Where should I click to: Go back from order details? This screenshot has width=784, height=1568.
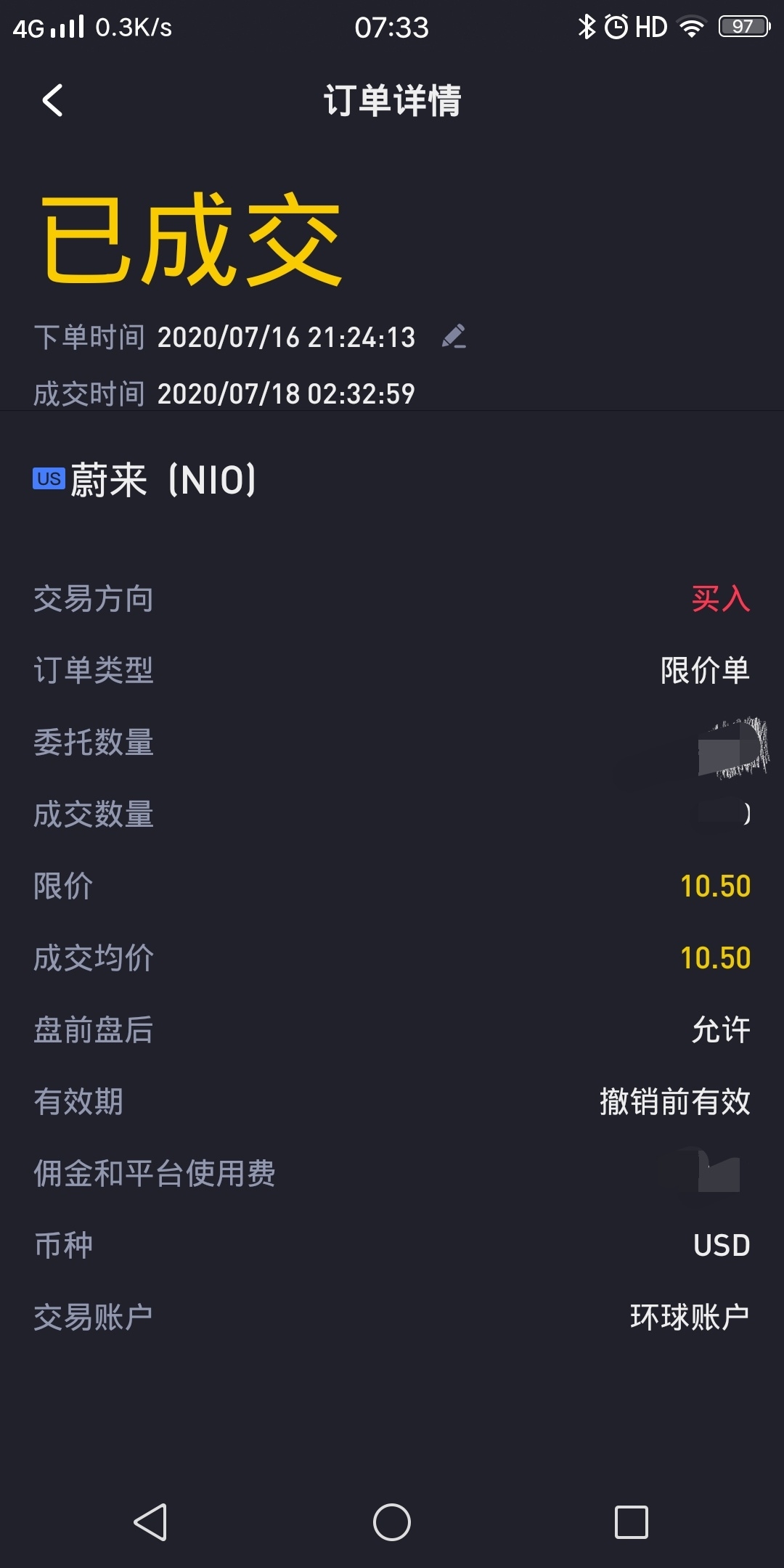click(x=52, y=100)
